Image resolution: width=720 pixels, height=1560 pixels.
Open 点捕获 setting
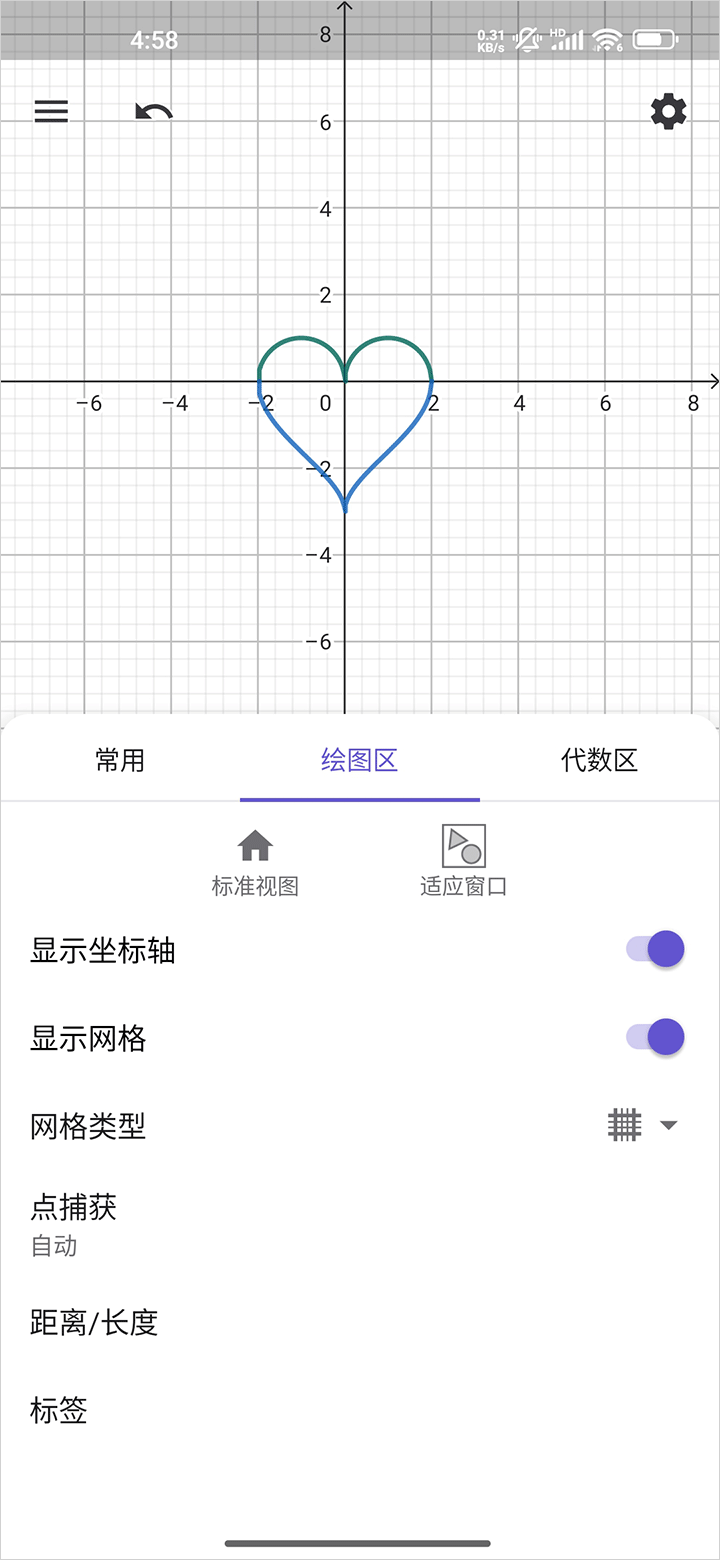click(360, 1224)
